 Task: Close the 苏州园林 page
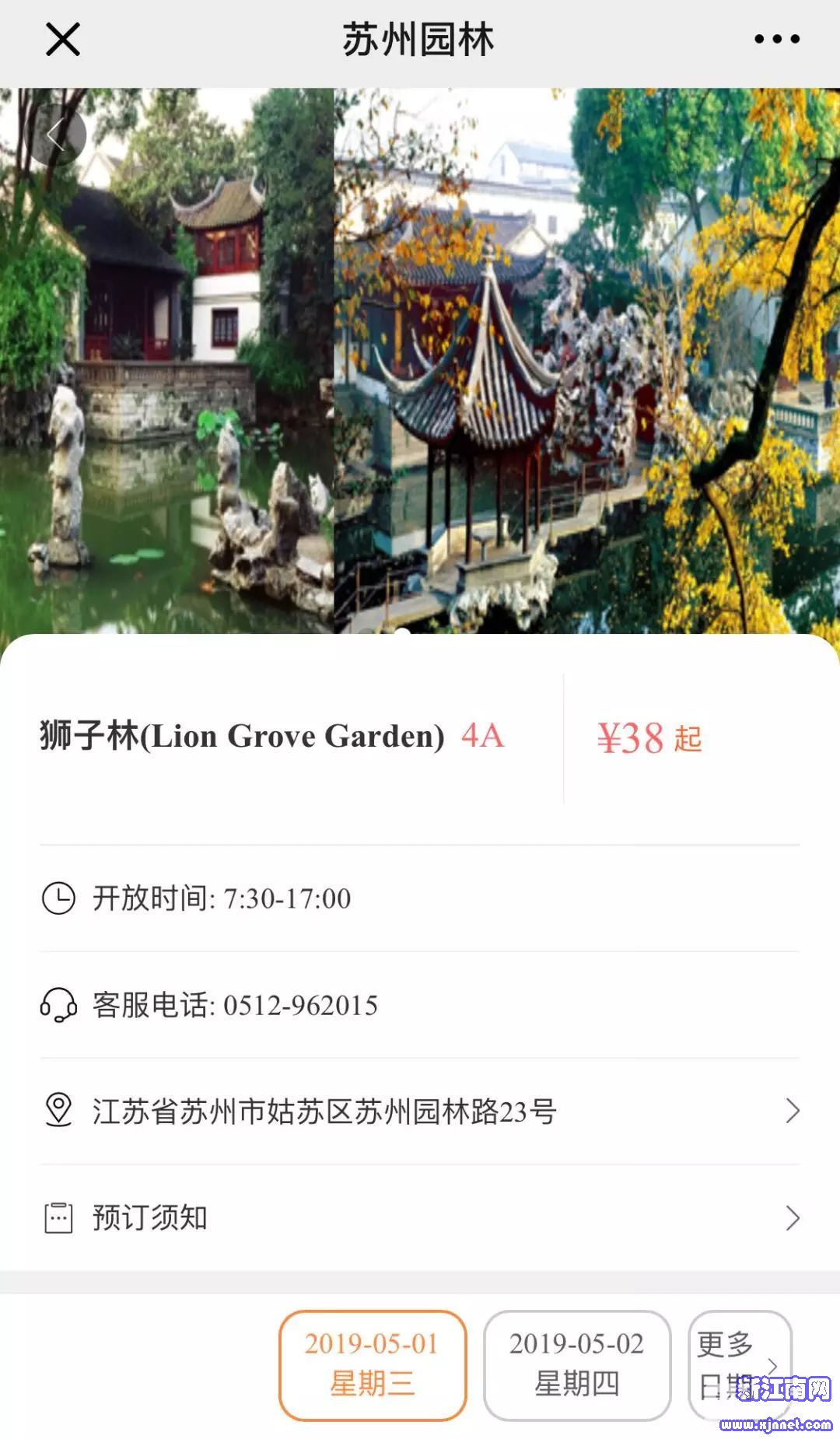pos(63,40)
